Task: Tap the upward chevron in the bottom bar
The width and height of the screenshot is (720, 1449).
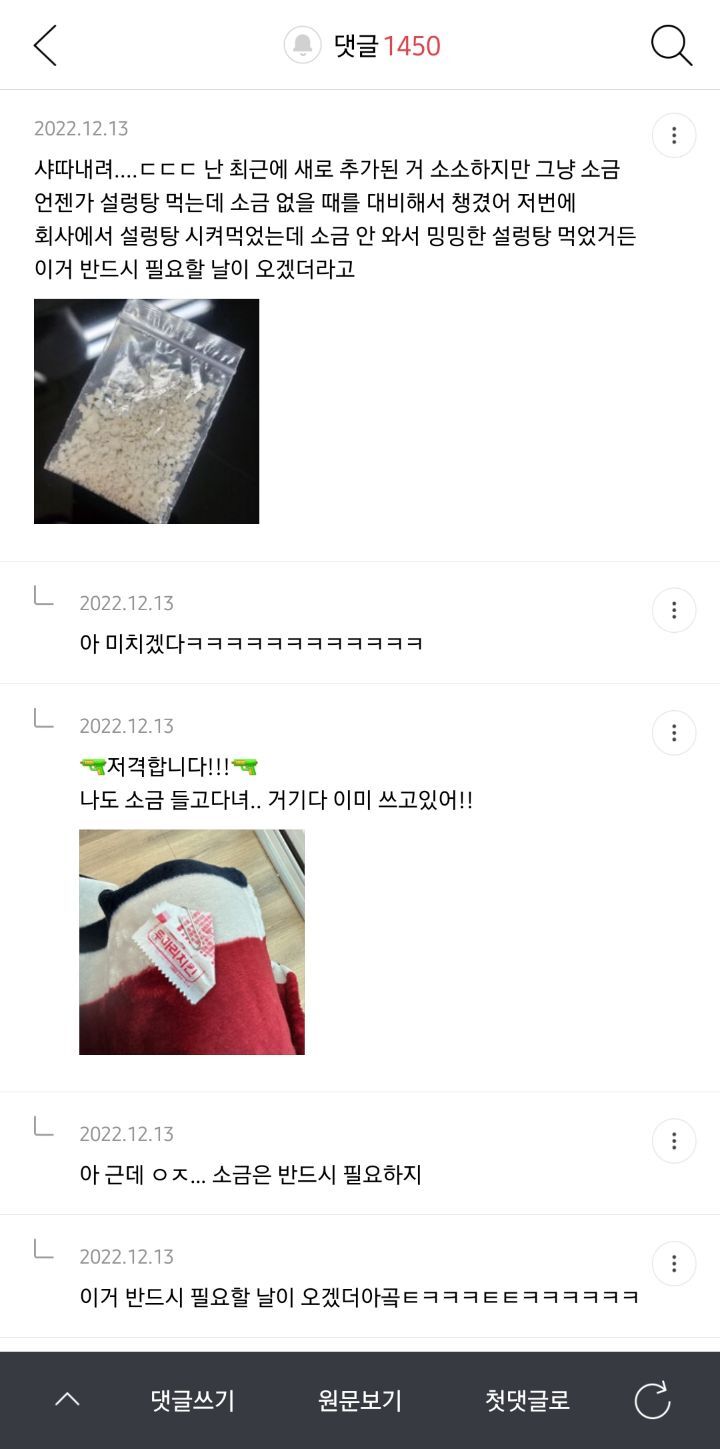Action: coord(65,1400)
